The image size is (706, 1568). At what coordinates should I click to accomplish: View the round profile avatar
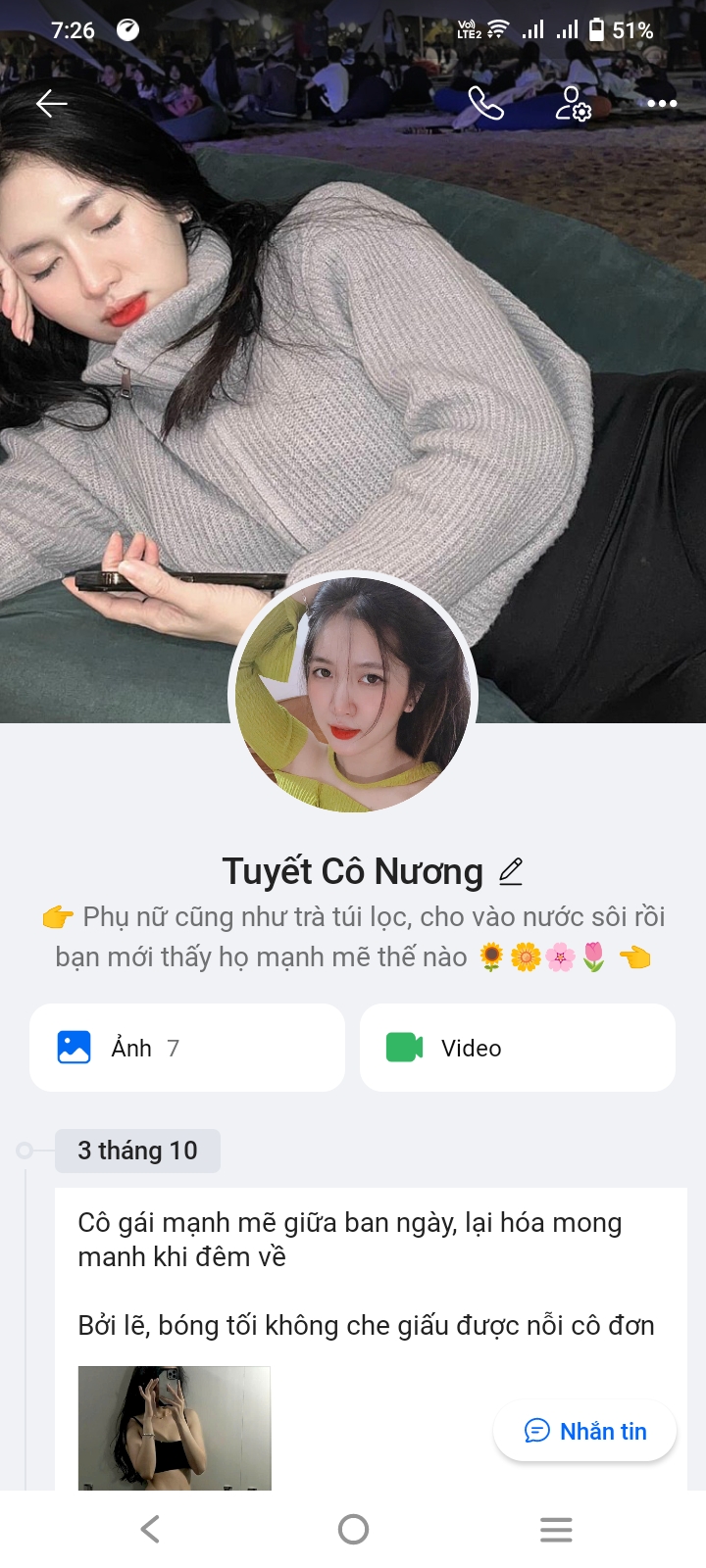pos(353,694)
